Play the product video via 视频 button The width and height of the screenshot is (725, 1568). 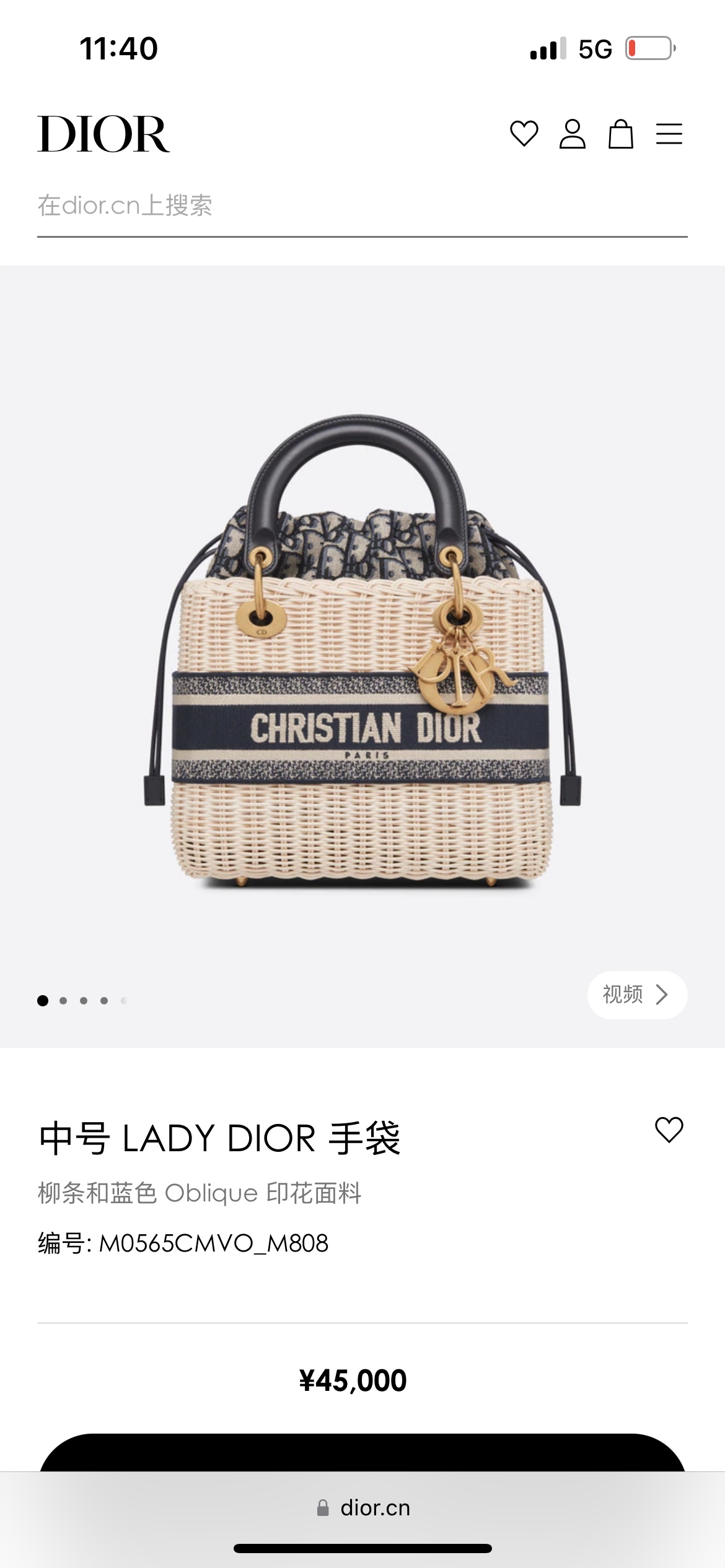click(x=636, y=995)
